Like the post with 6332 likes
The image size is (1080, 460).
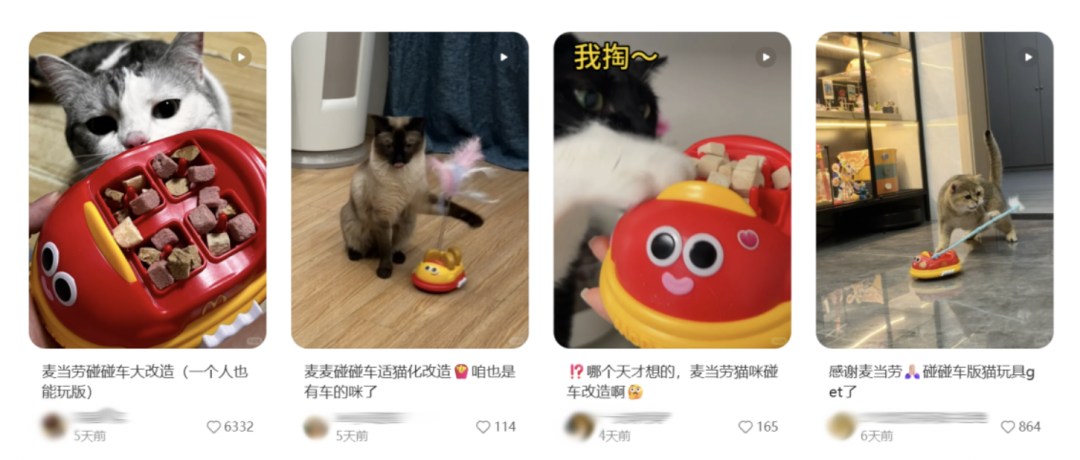[x=213, y=427]
